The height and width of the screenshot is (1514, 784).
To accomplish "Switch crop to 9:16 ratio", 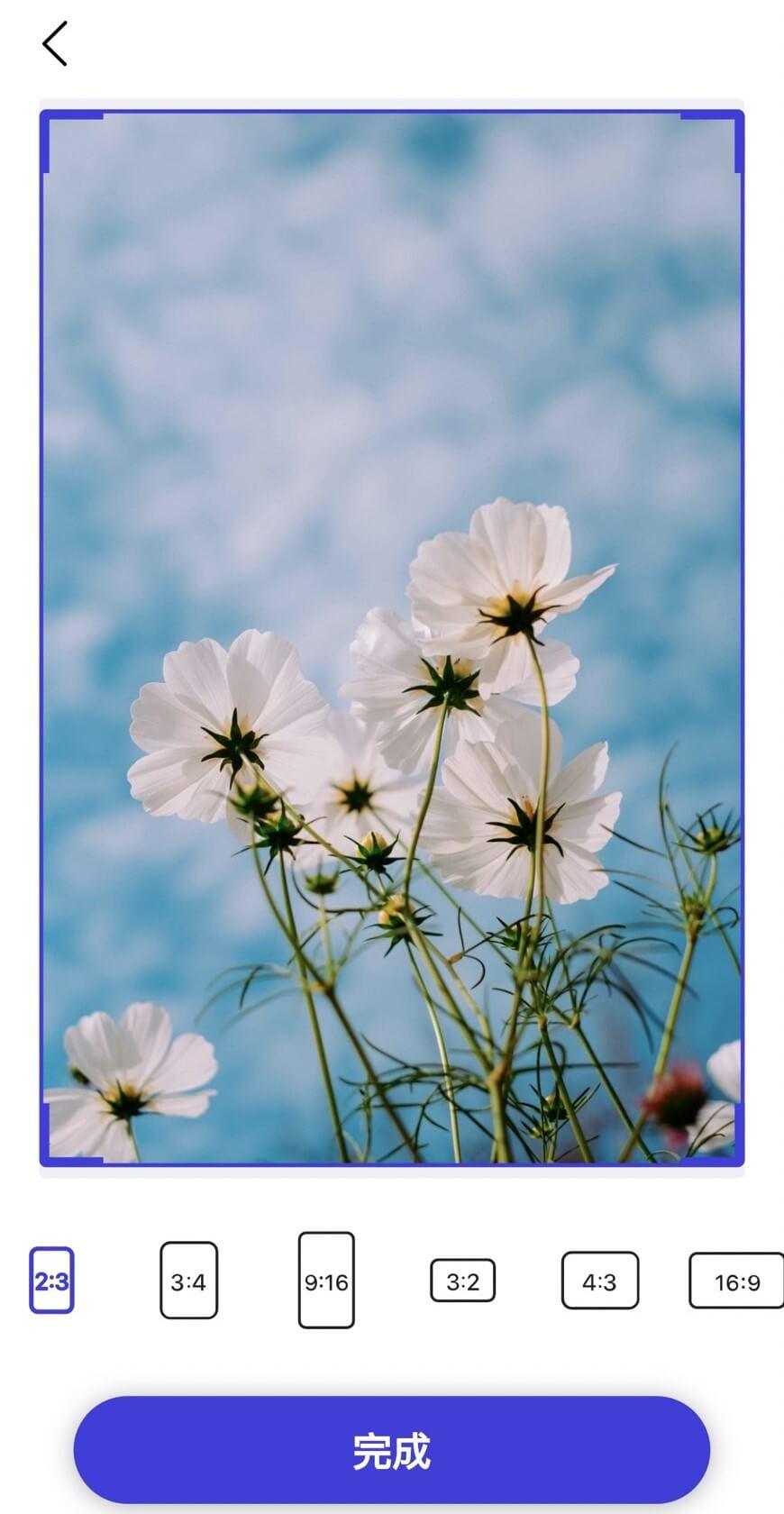I will point(326,1281).
